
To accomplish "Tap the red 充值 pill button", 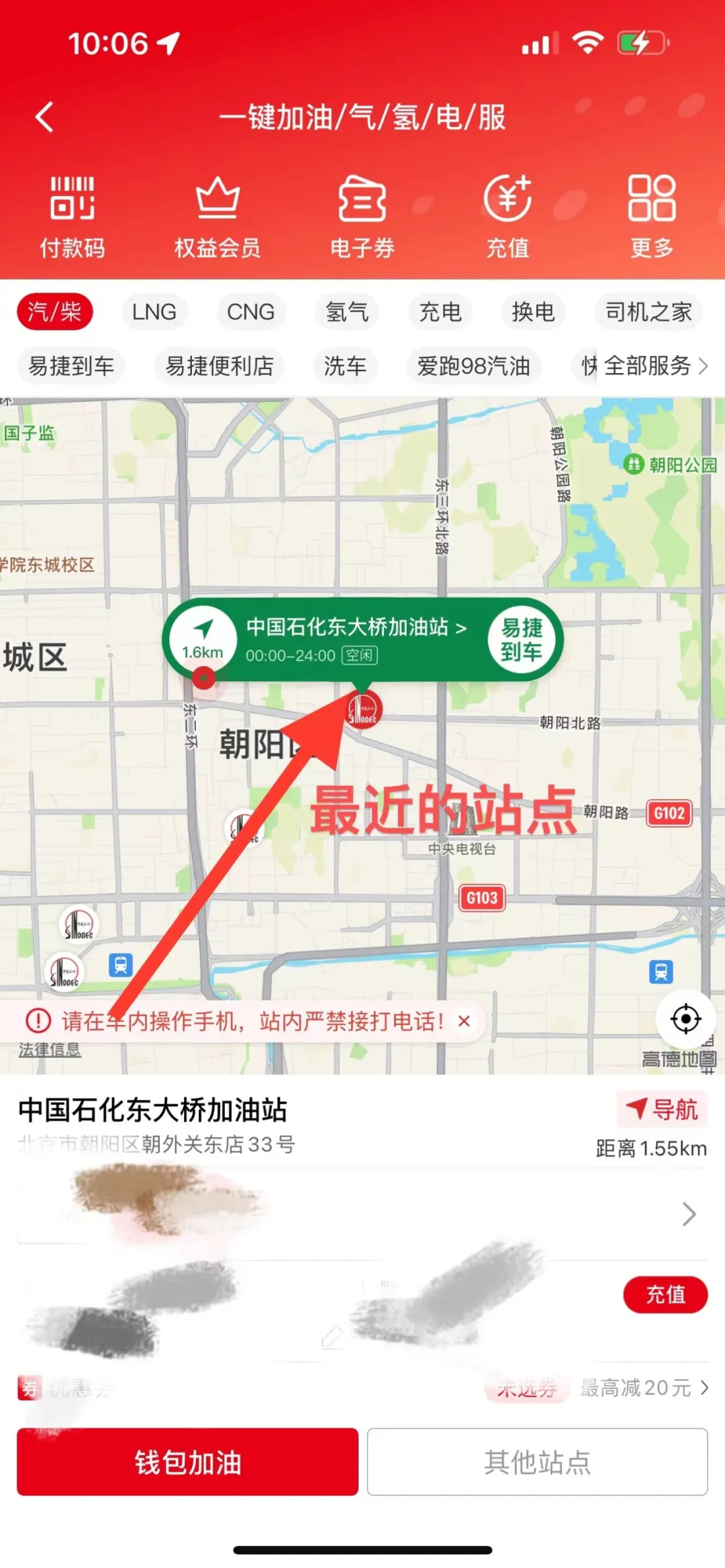I will tap(665, 1294).
